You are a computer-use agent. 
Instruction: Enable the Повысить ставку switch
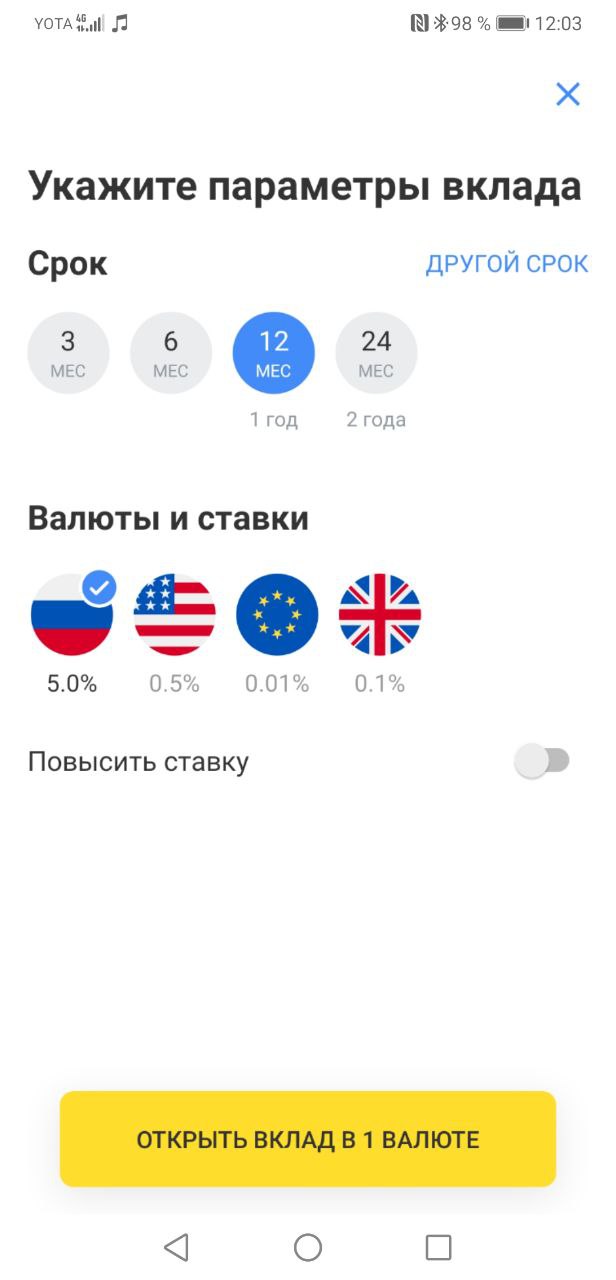(542, 762)
